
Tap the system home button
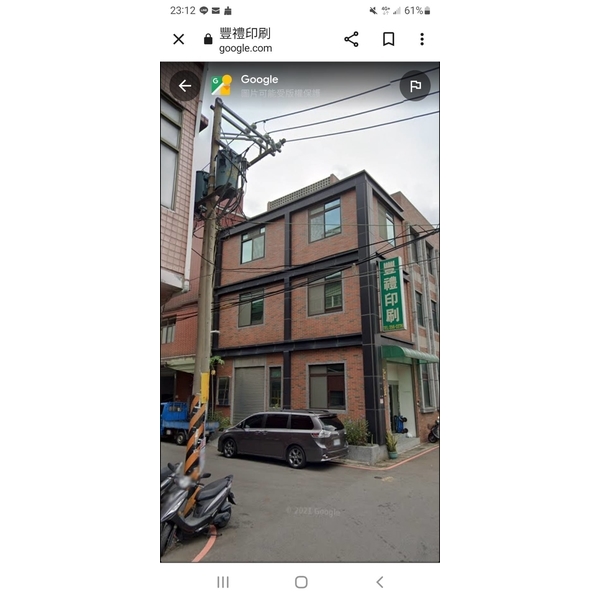(301, 582)
